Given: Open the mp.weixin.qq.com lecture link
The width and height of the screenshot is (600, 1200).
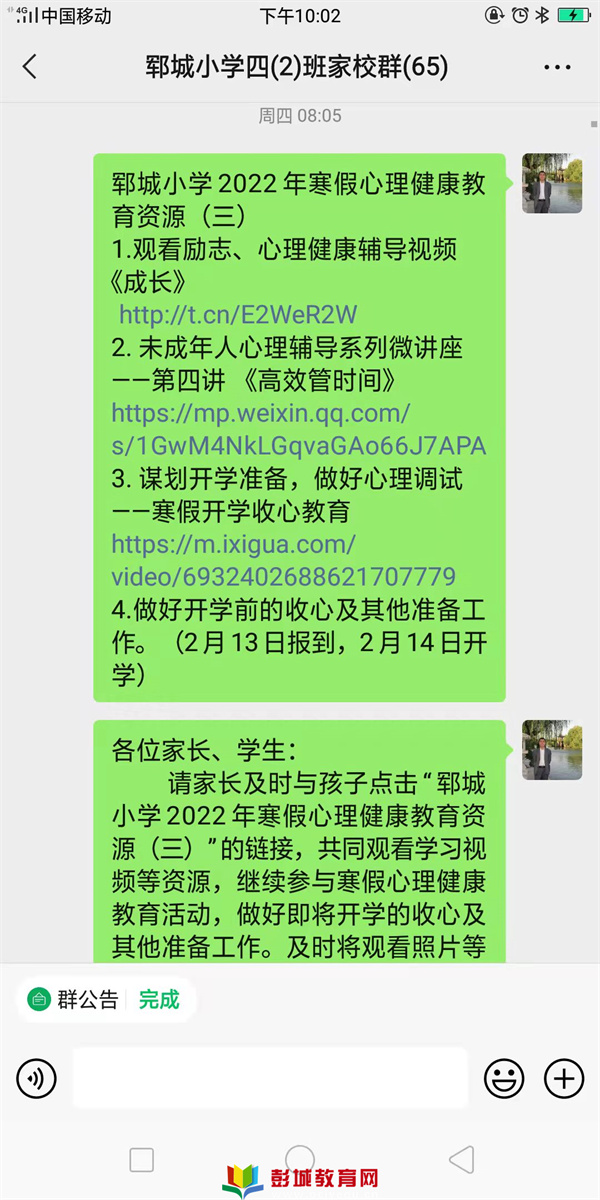Looking at the screenshot, I should click(298, 430).
